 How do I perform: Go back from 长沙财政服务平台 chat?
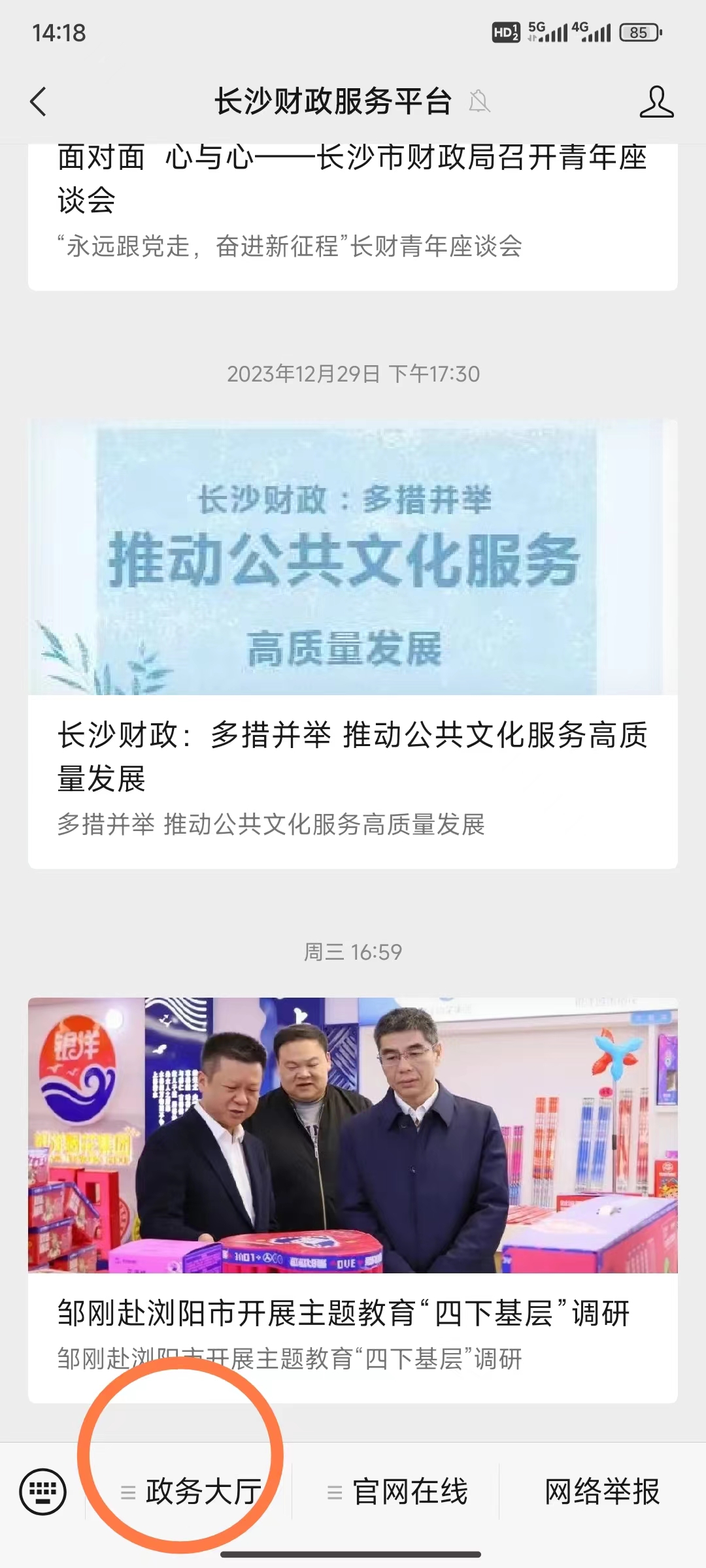(39, 102)
